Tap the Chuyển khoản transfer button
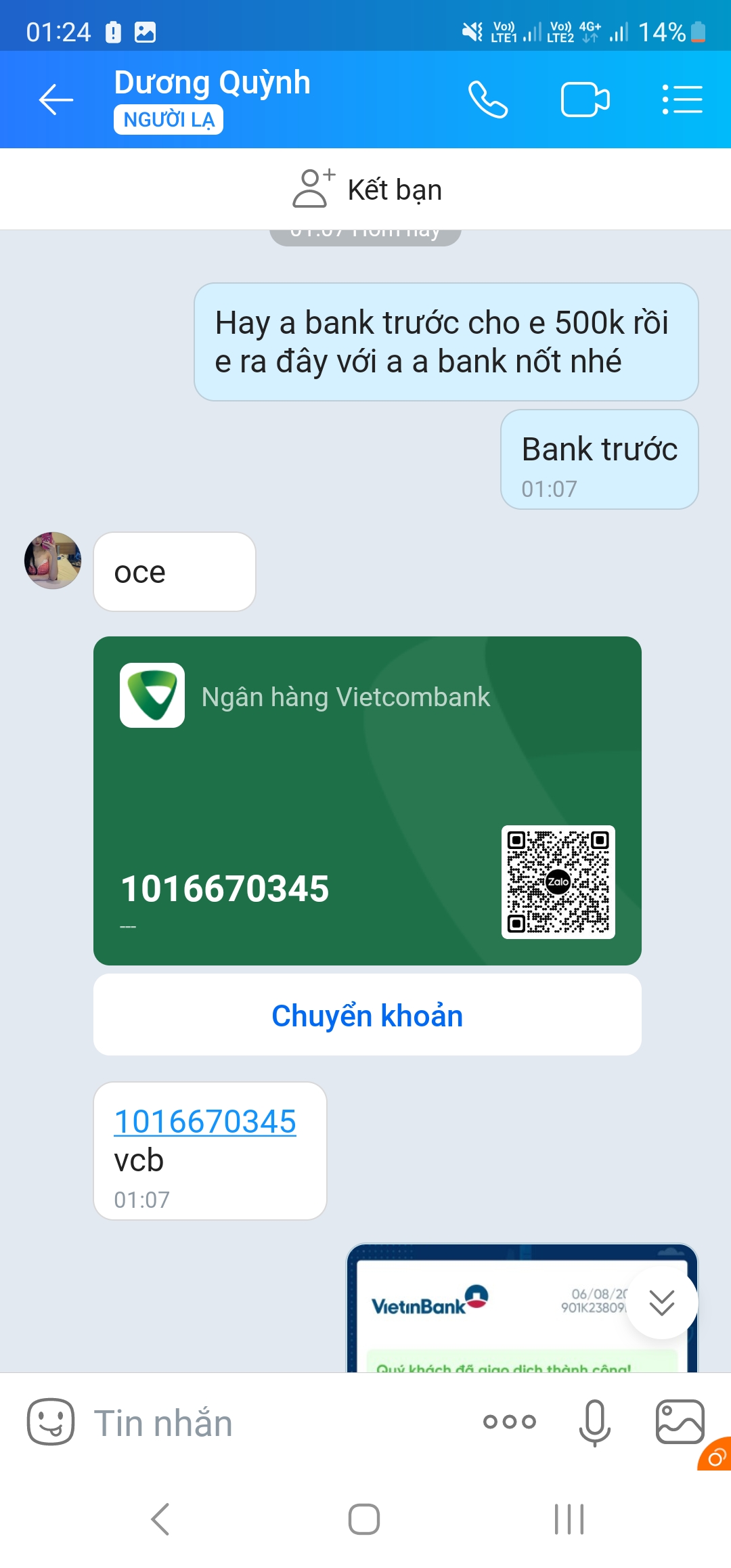 tap(367, 1016)
